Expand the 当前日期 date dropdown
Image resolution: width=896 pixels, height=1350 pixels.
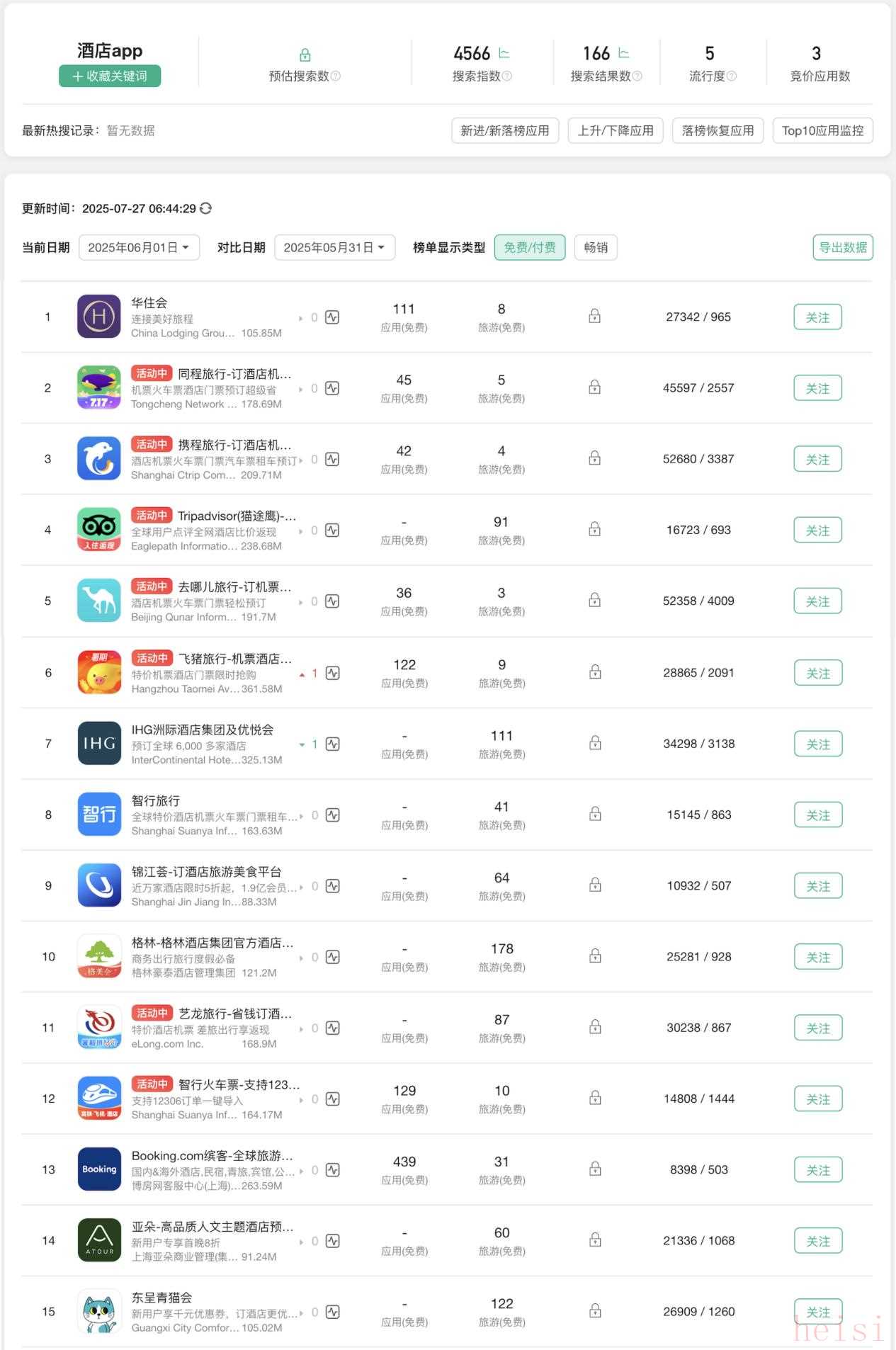[x=139, y=247]
